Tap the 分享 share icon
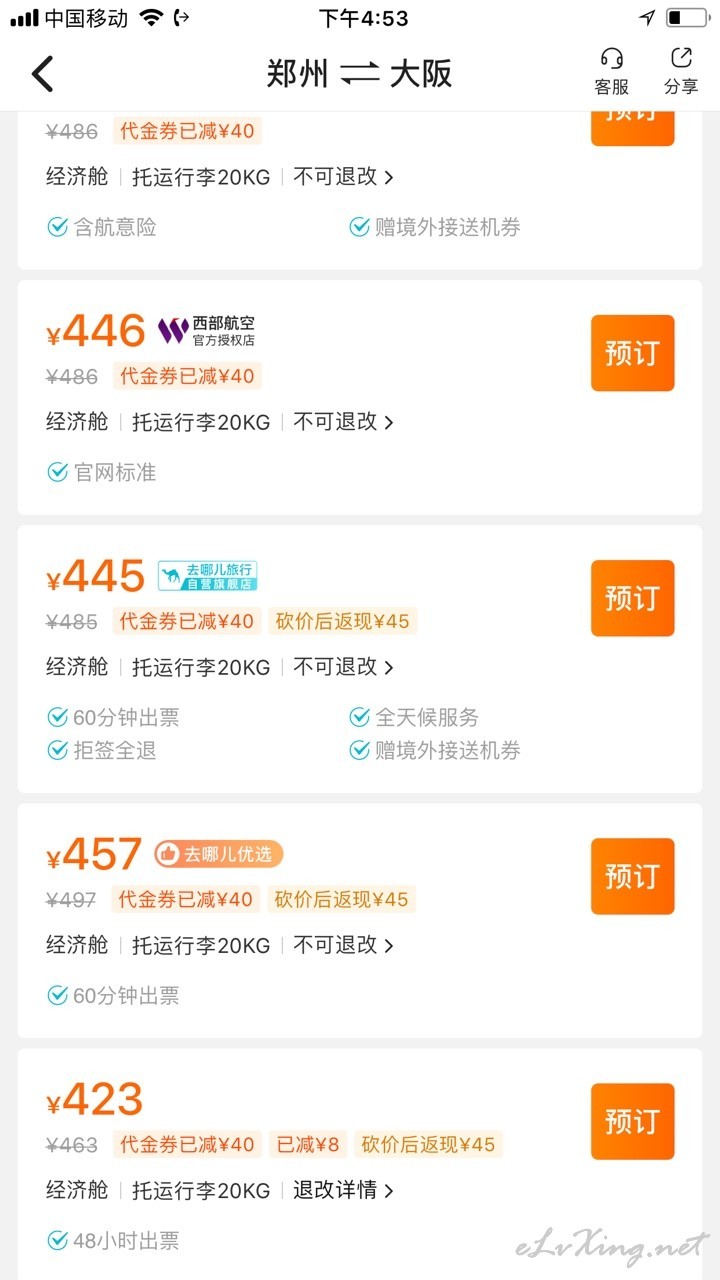Image resolution: width=720 pixels, height=1280 pixels. click(681, 72)
